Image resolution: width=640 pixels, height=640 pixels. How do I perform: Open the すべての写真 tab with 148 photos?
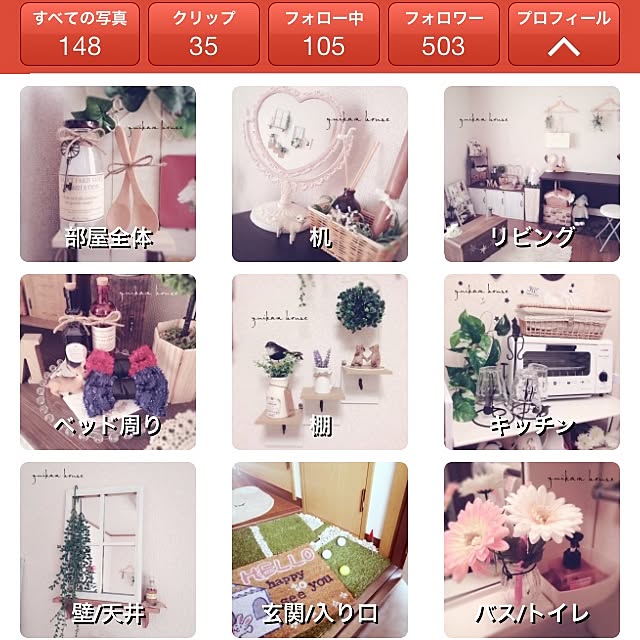coord(80,33)
